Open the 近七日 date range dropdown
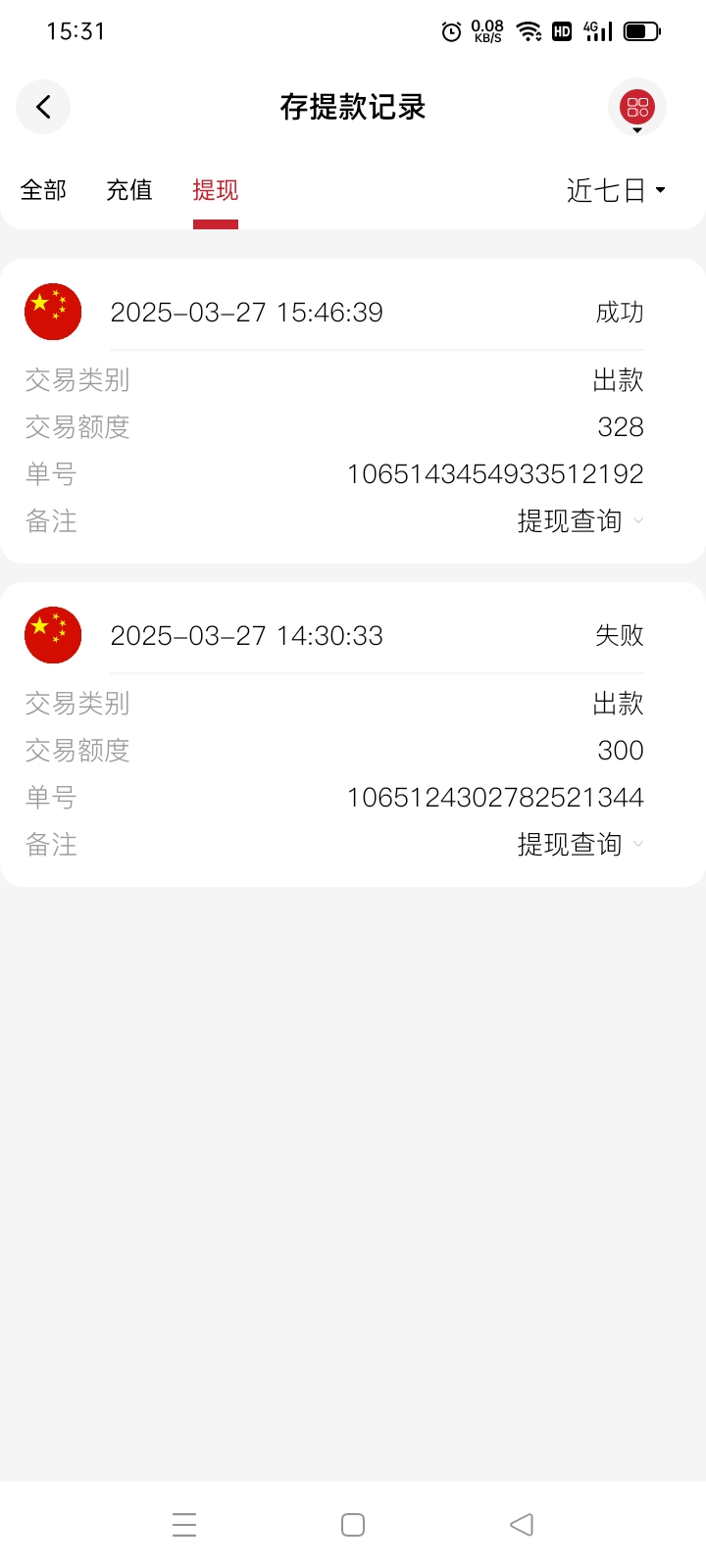The width and height of the screenshot is (706, 1568). pos(616,190)
